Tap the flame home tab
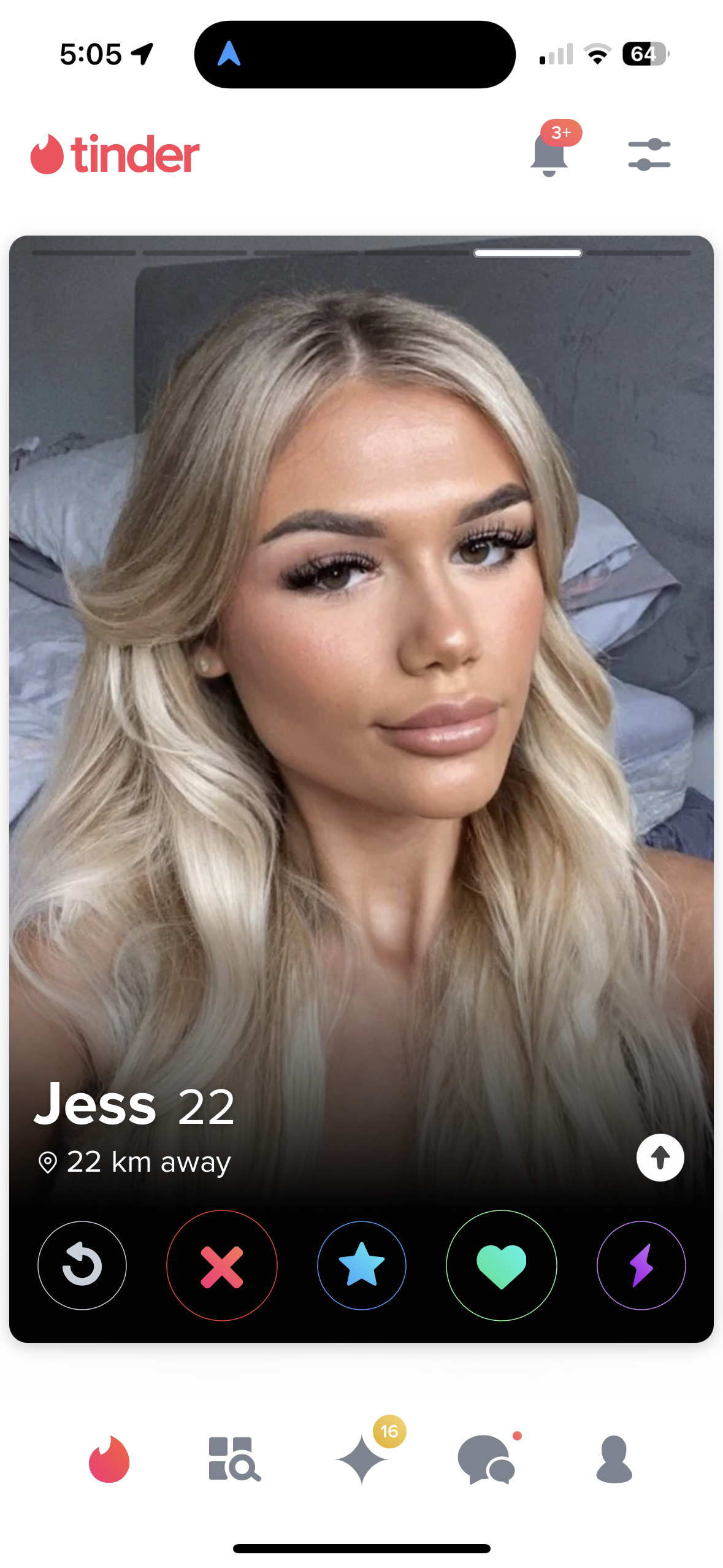Viewport: 723px width, 1568px height. tap(109, 1459)
